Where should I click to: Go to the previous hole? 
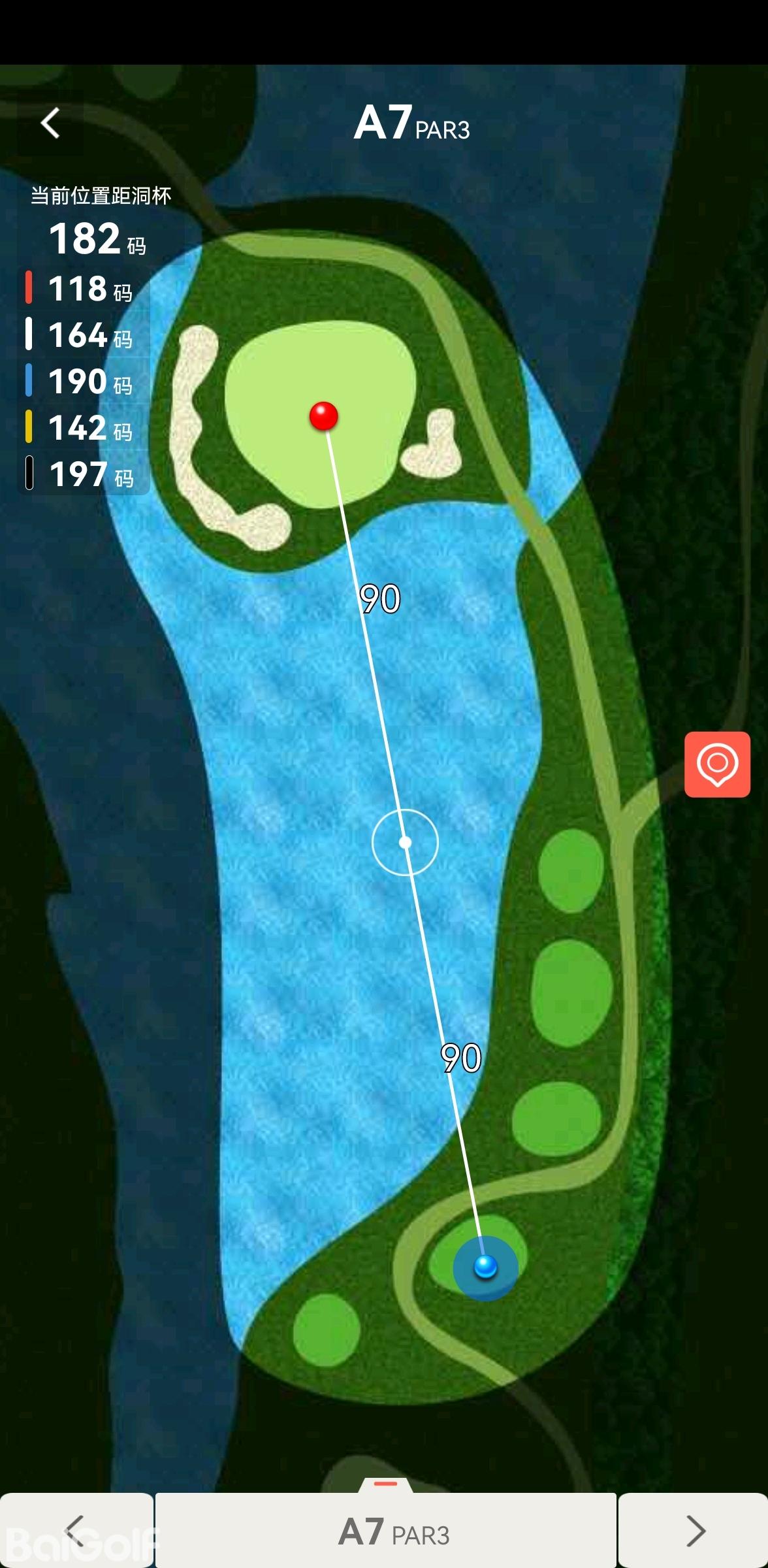(x=76, y=1530)
